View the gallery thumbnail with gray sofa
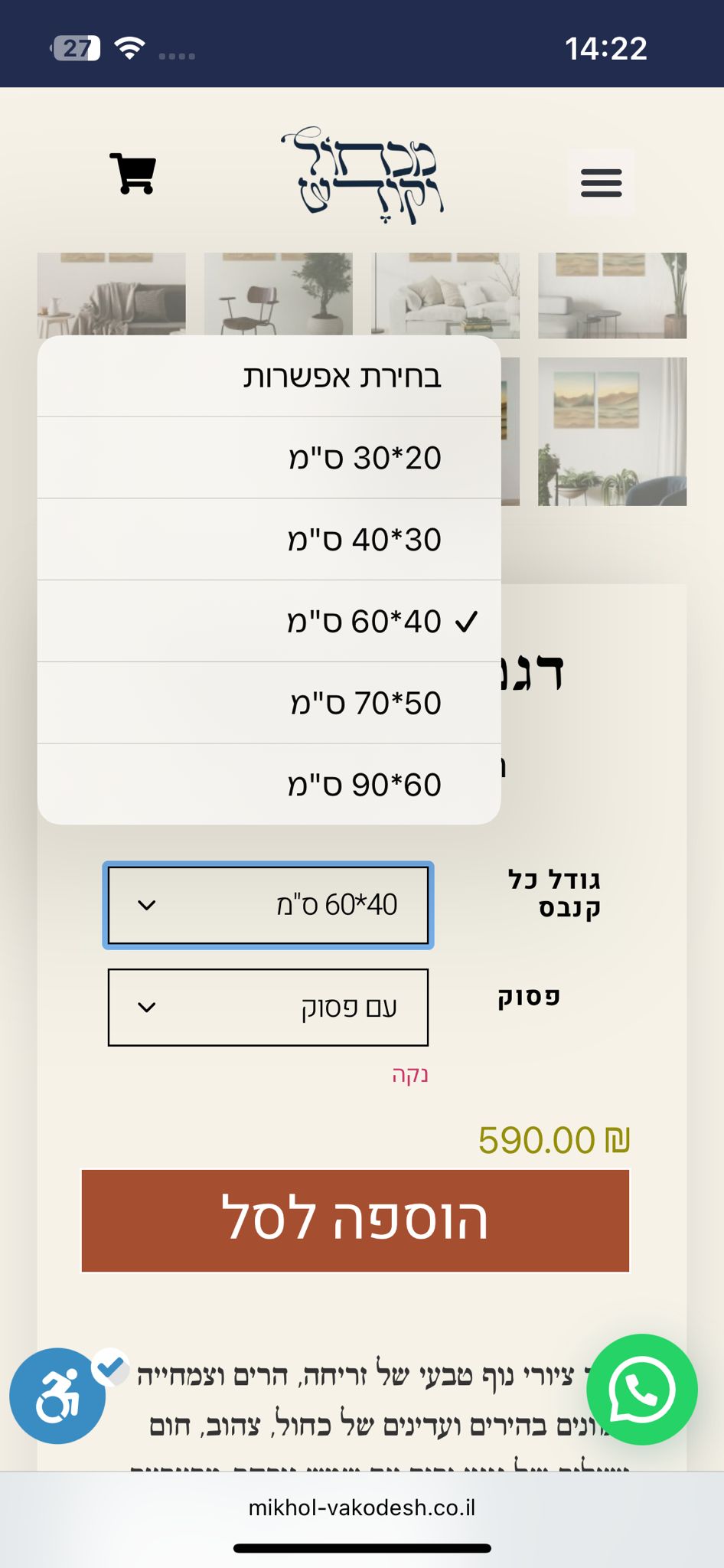The height and width of the screenshot is (1568, 724). point(112,296)
